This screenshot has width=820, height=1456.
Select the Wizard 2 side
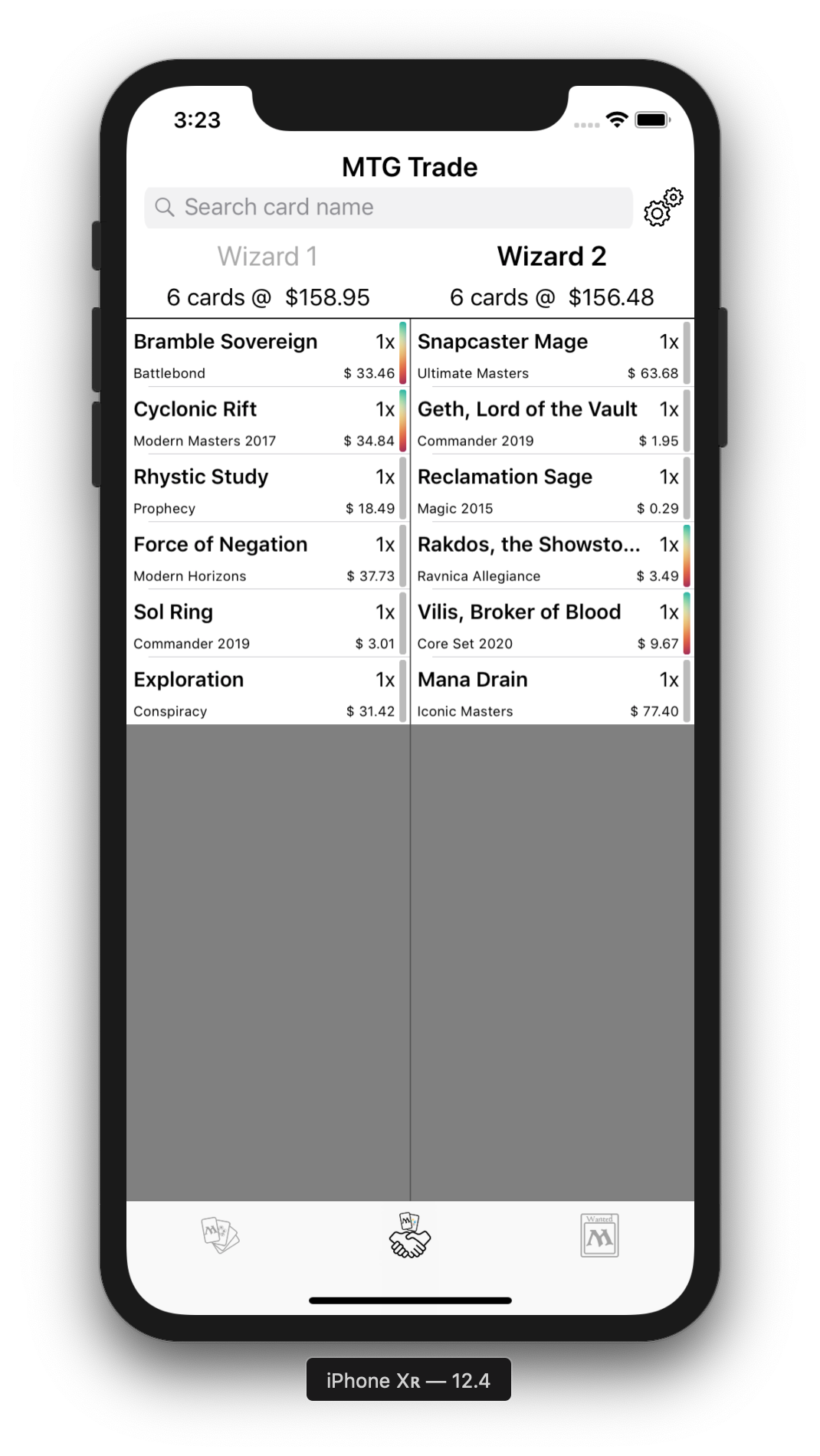click(552, 256)
